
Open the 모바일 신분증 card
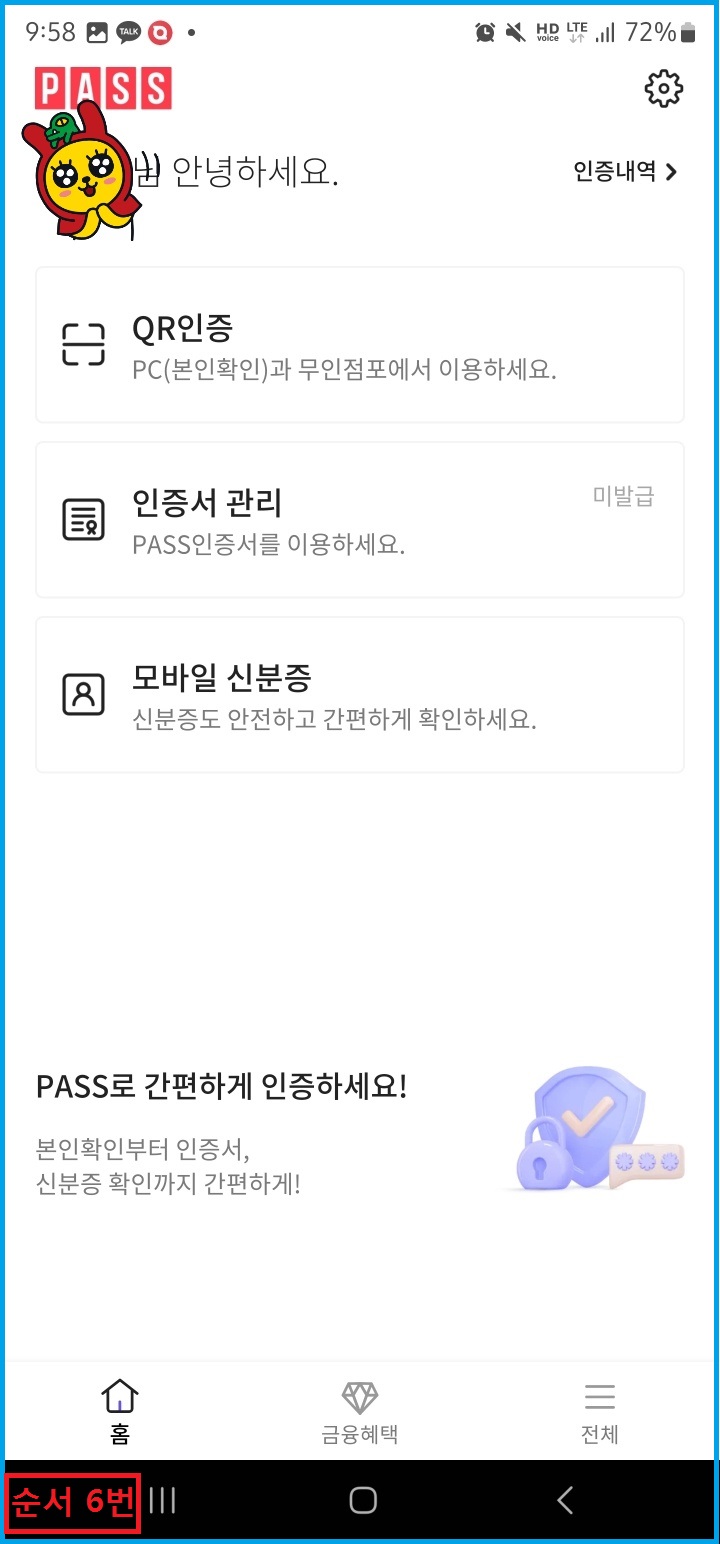point(360,695)
